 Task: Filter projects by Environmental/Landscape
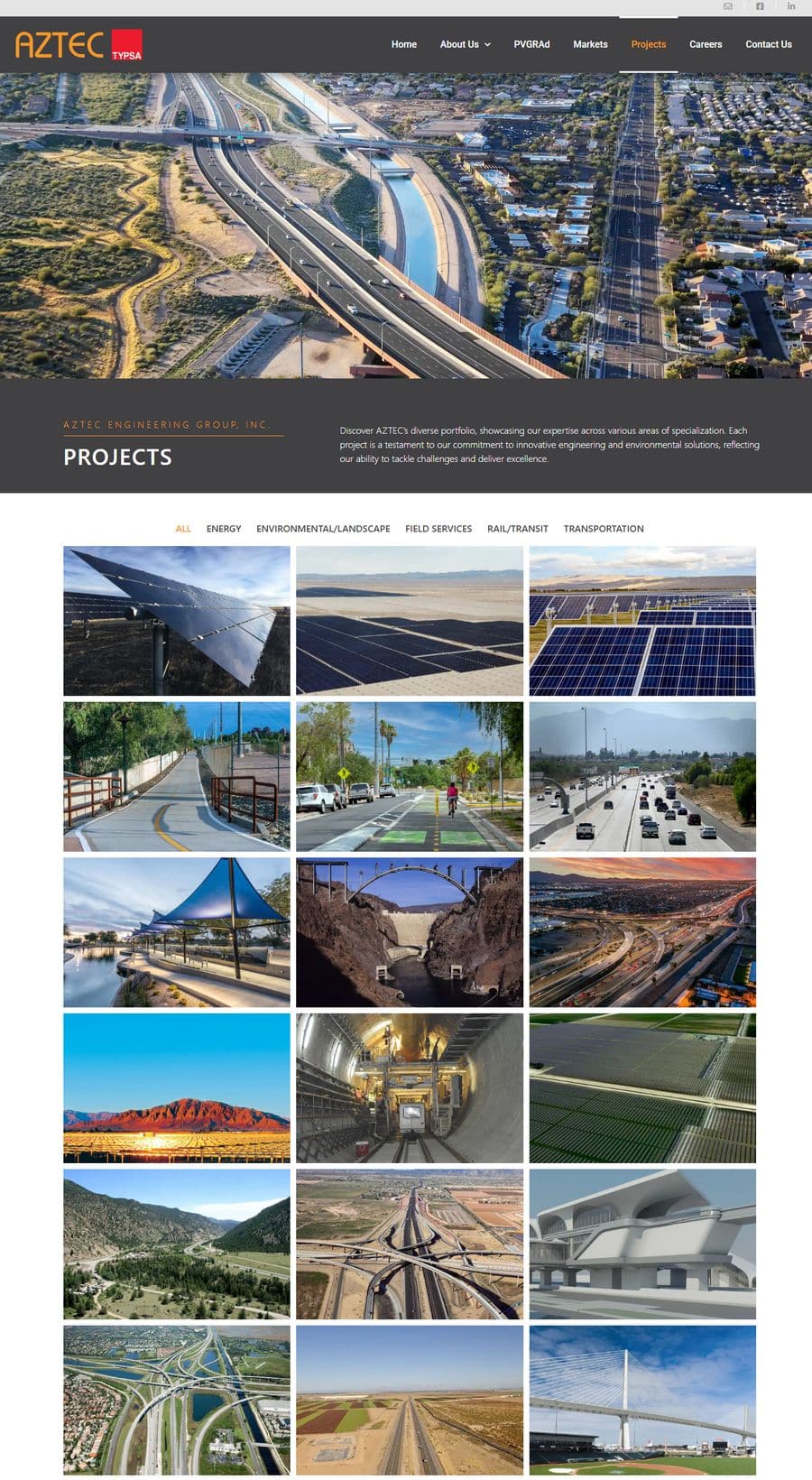point(323,529)
